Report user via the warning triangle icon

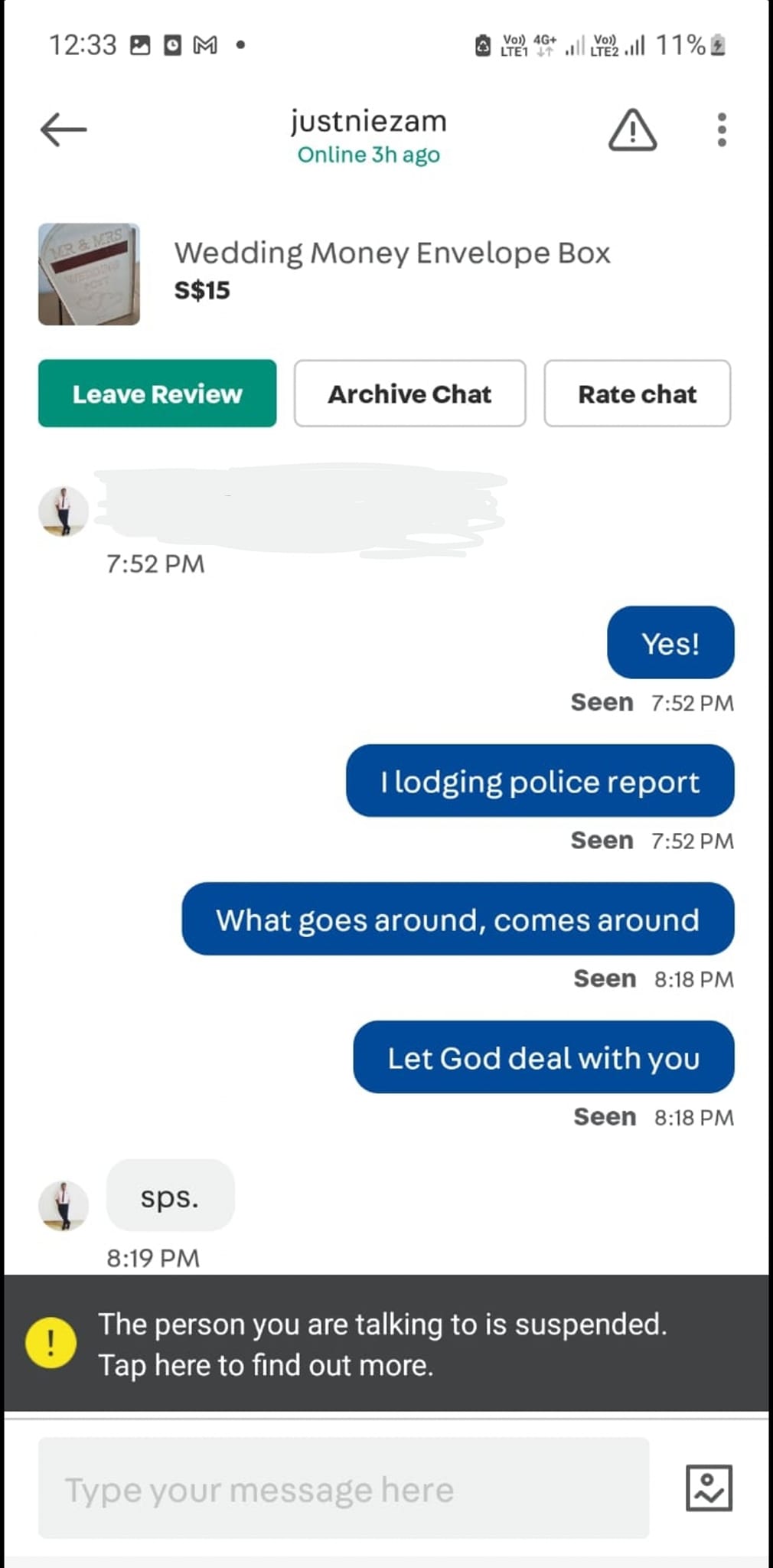pyautogui.click(x=632, y=129)
